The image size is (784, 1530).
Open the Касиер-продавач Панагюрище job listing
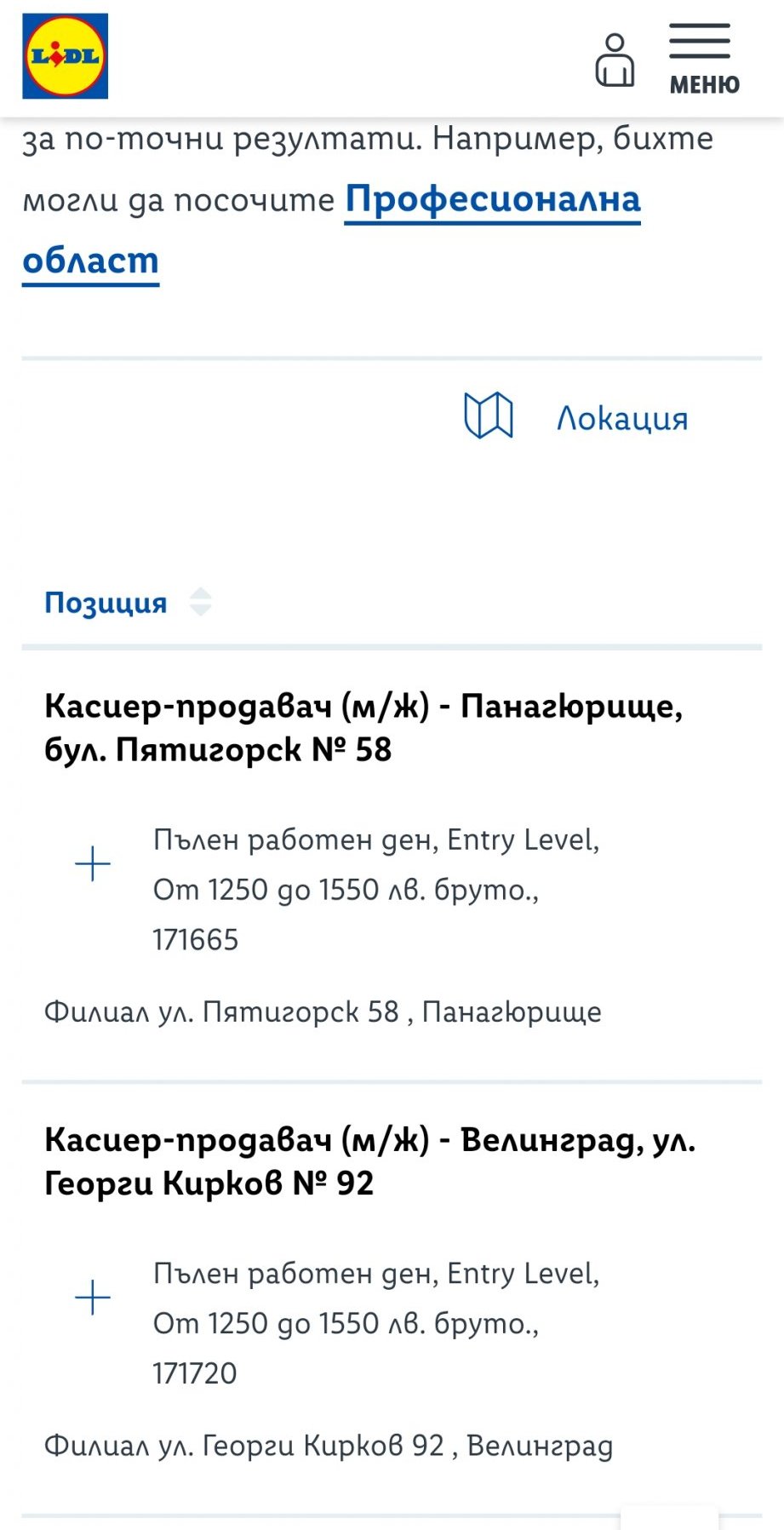coord(363,727)
